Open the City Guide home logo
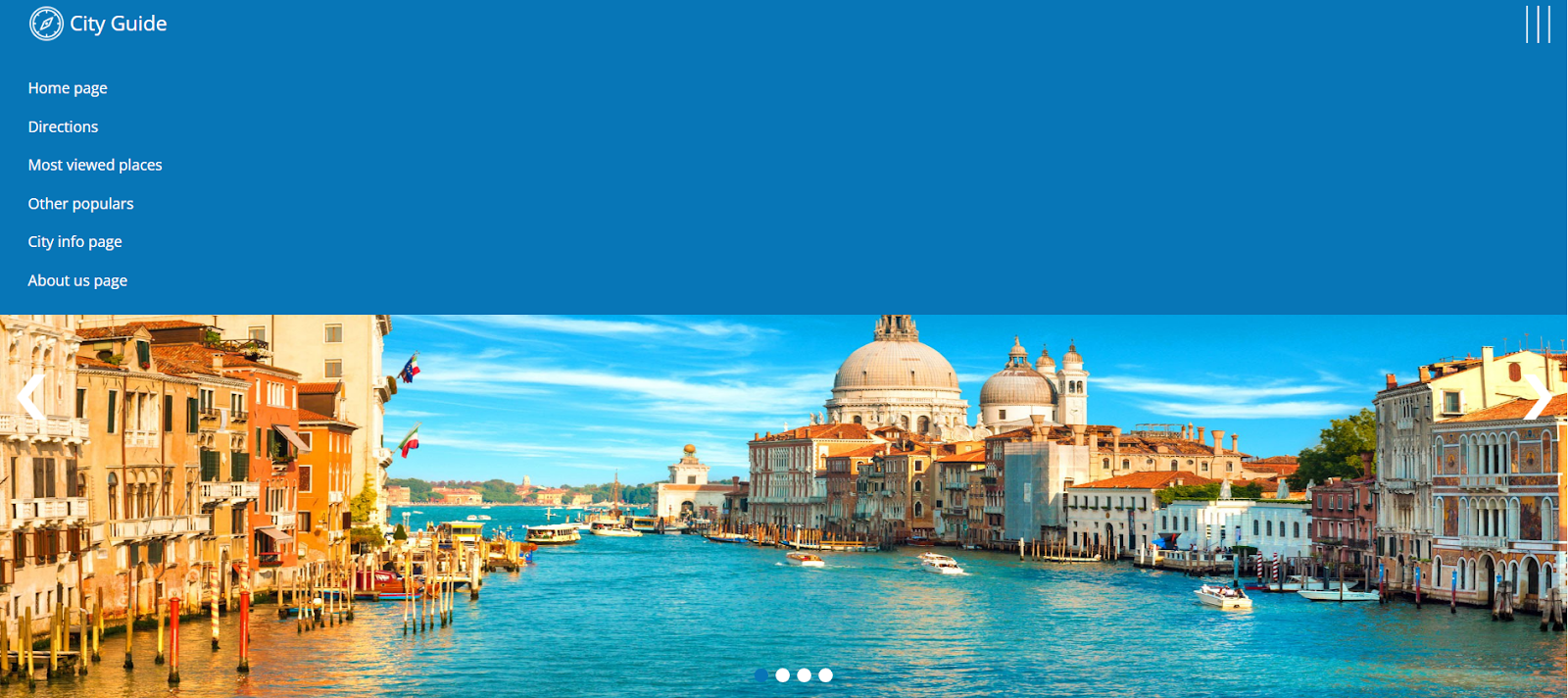 [98, 24]
